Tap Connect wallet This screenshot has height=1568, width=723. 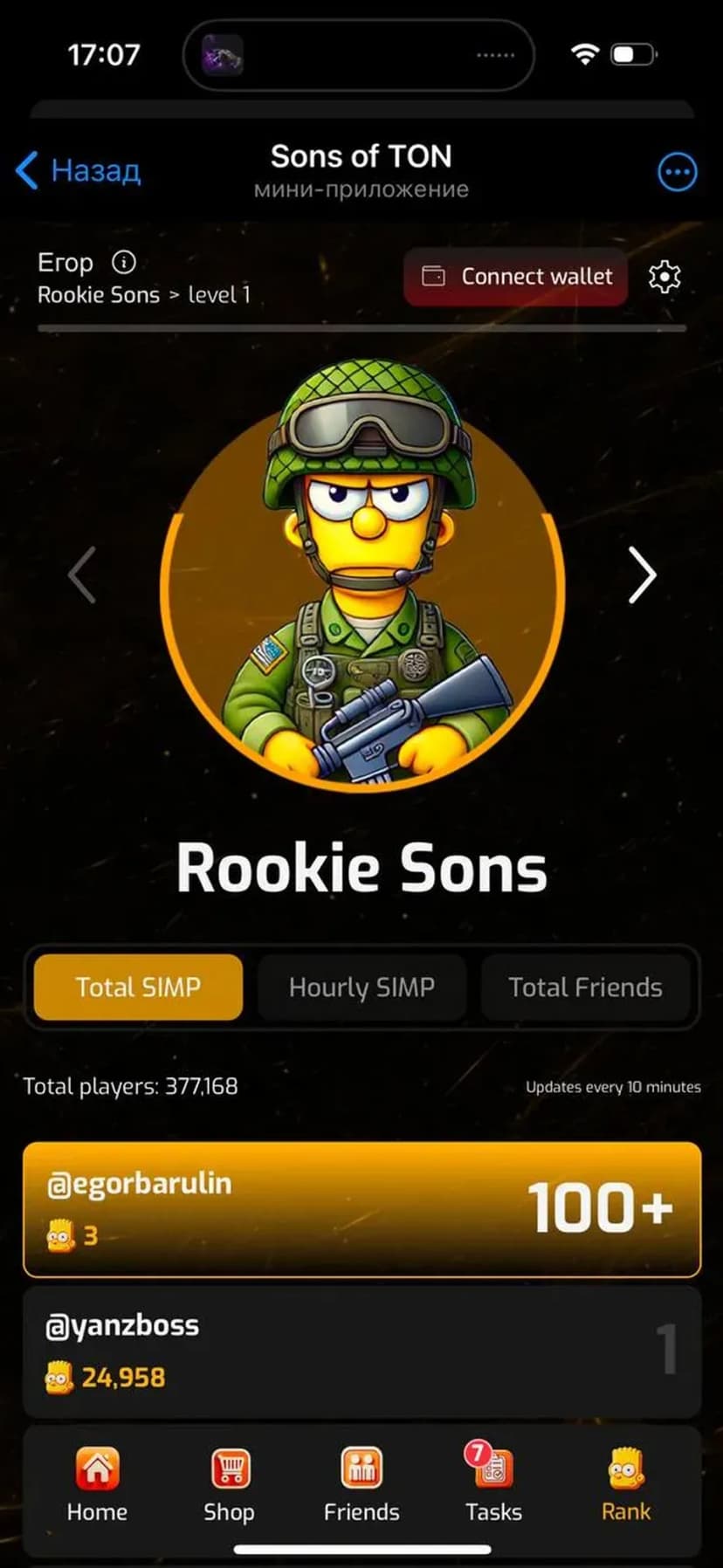(x=516, y=277)
